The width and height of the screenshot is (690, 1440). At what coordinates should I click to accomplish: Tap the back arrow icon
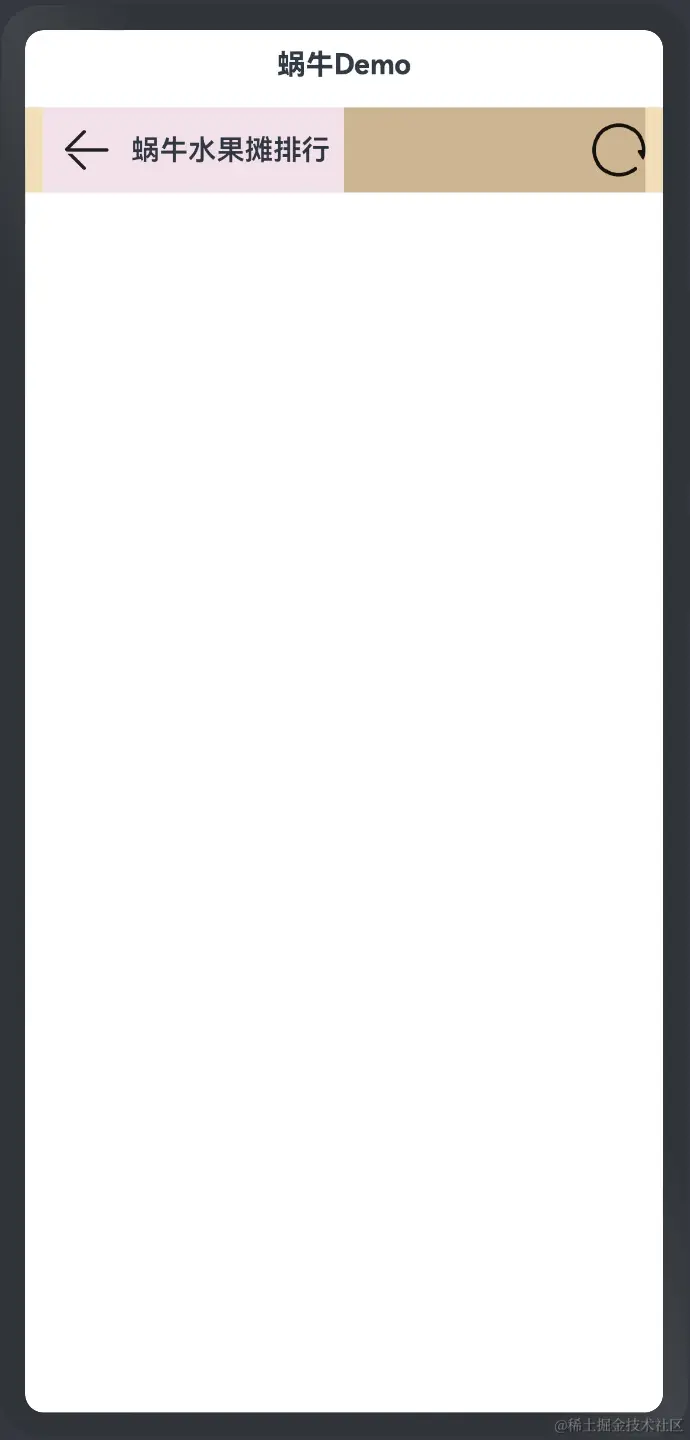pos(86,150)
